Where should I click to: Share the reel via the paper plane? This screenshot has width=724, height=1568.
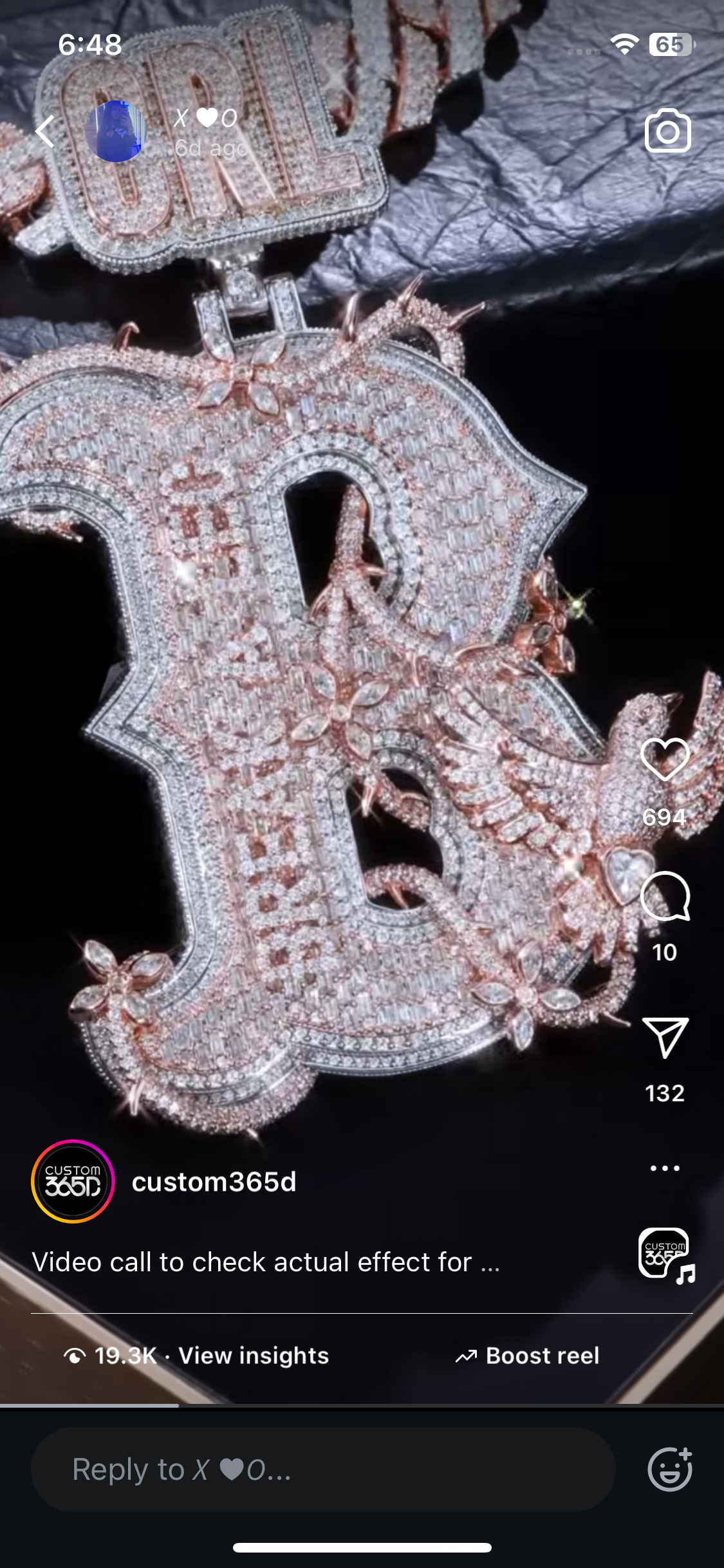(665, 1037)
